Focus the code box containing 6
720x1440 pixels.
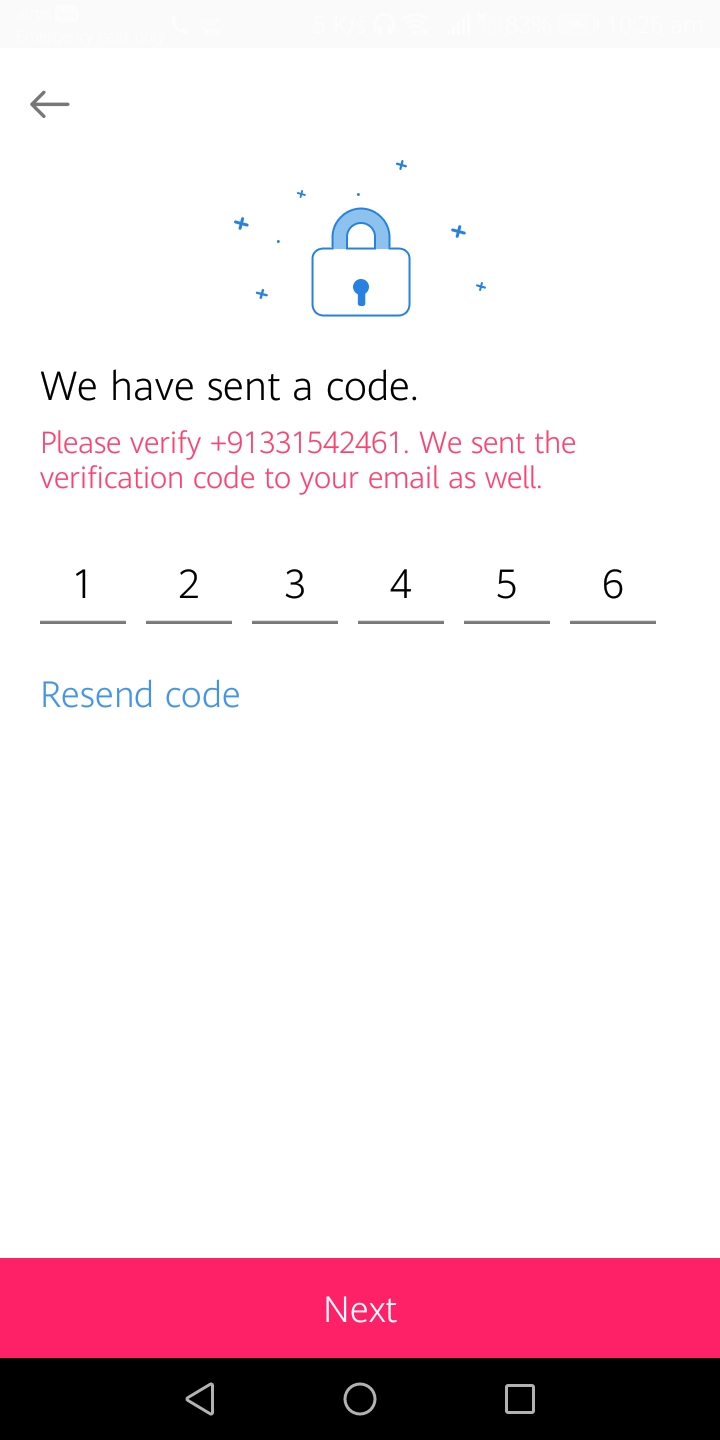[613, 587]
